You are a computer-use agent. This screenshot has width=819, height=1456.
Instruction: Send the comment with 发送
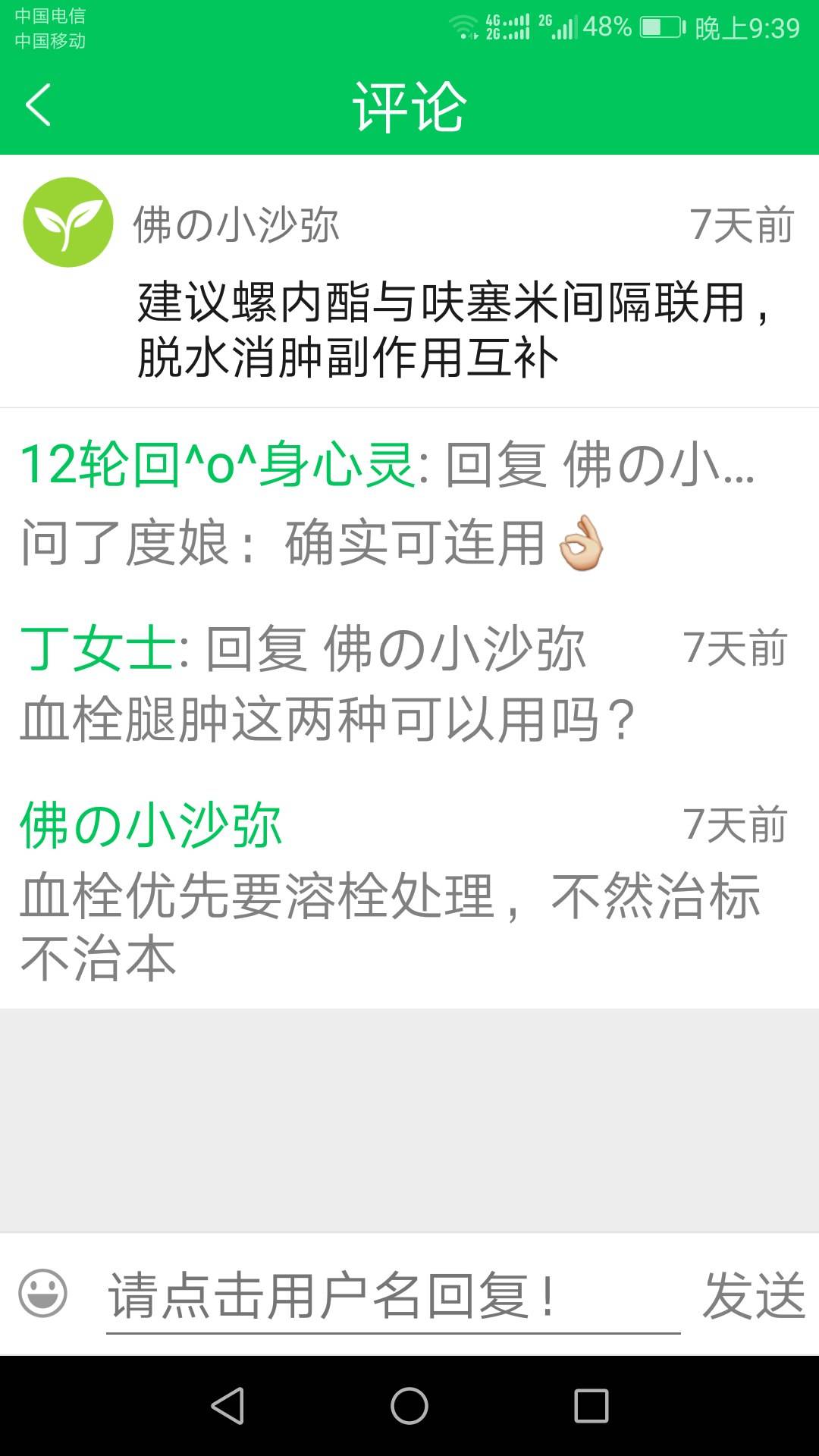(x=753, y=1295)
